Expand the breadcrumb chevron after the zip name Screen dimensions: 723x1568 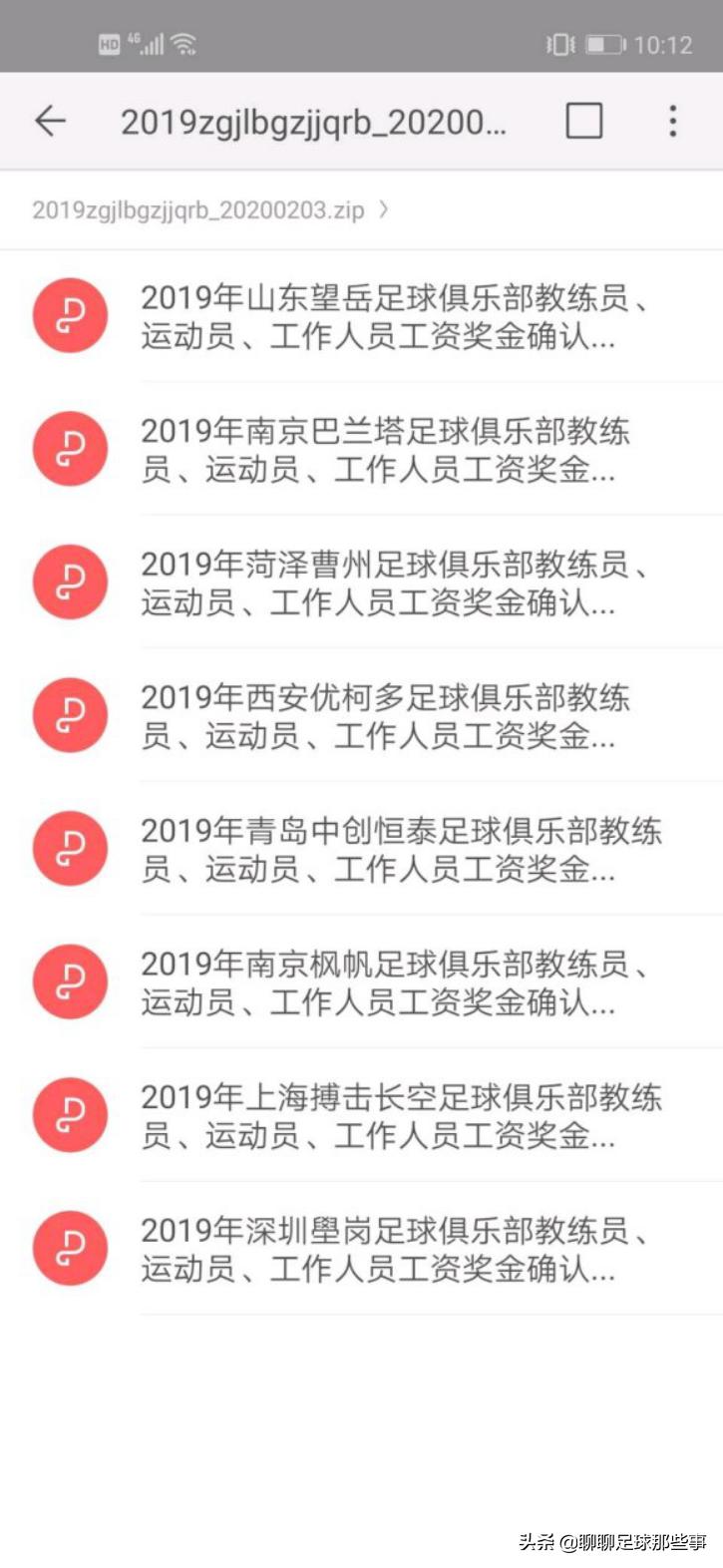(x=382, y=210)
